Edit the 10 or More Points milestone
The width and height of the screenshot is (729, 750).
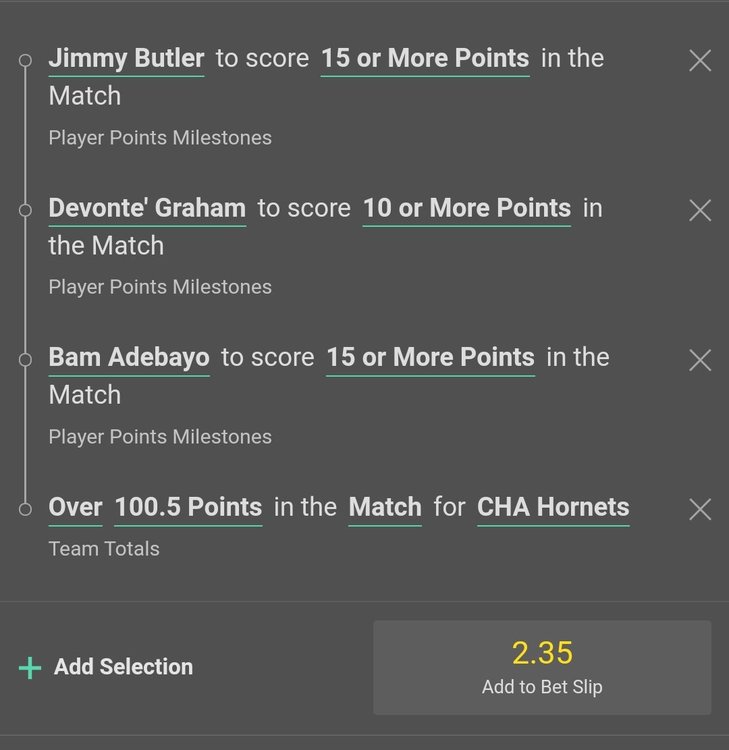click(467, 209)
